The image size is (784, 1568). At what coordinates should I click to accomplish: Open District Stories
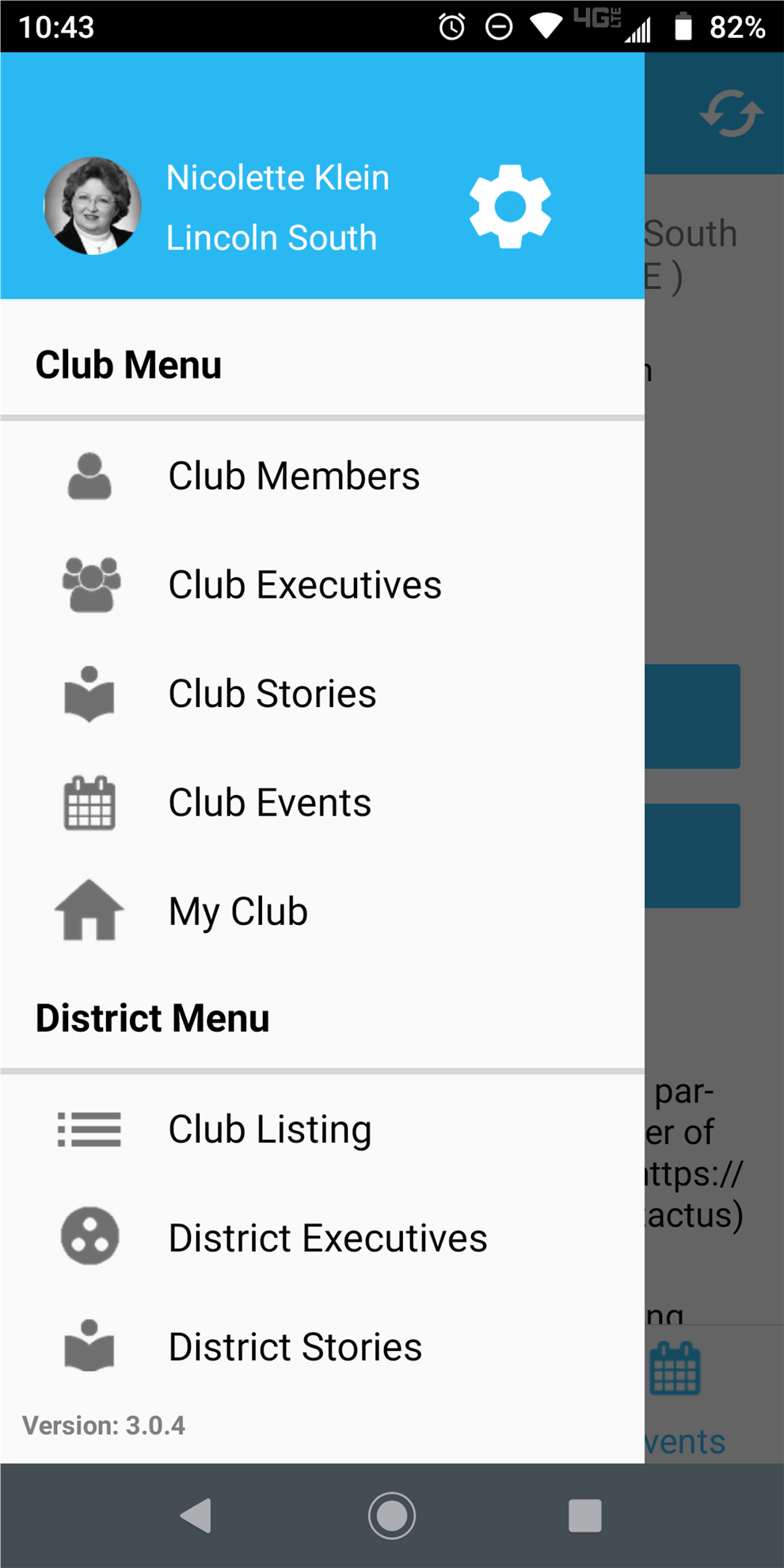(x=295, y=1347)
